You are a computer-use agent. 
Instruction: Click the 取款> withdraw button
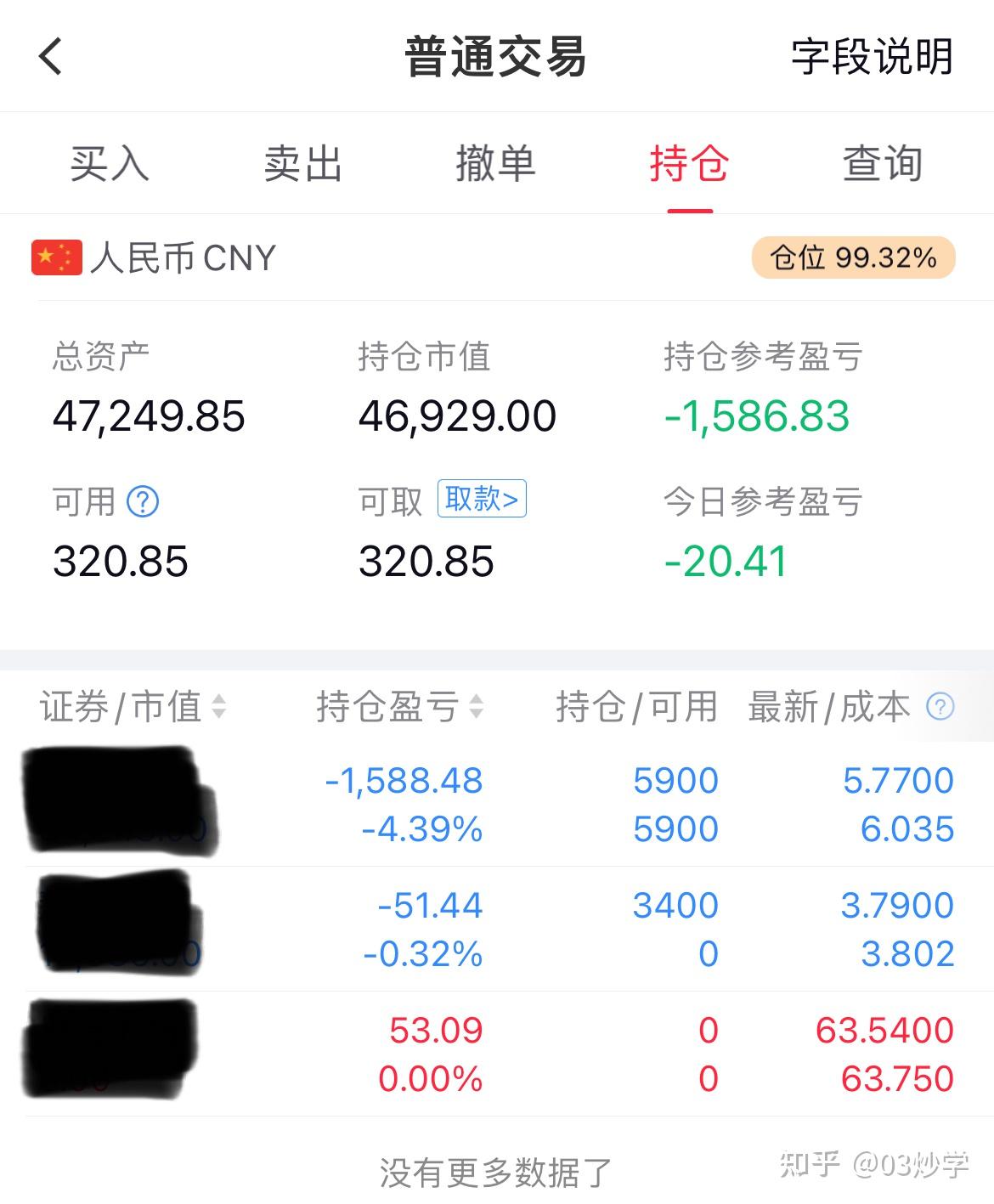point(481,500)
